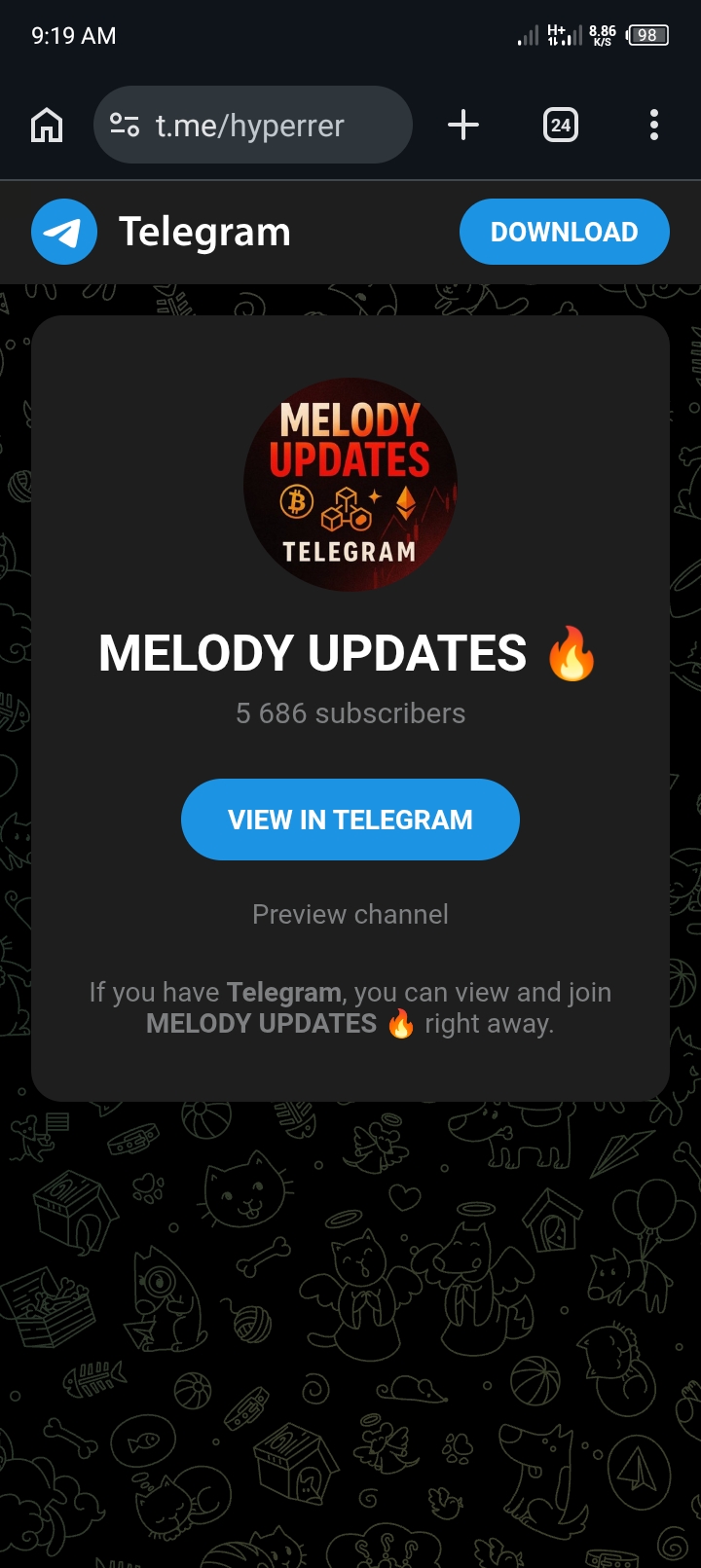Open the Preview channel link
The height and width of the screenshot is (1568, 701).
pyautogui.click(x=350, y=914)
